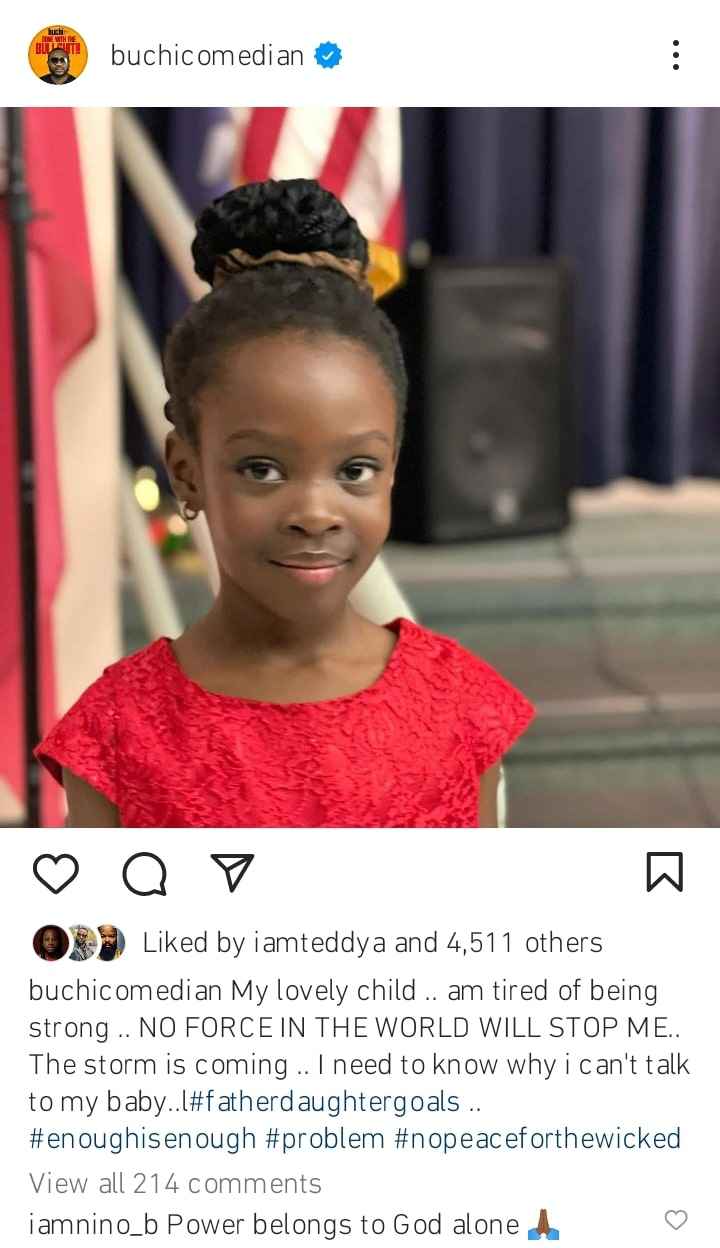Screen dimensions: 720x1248
Task: Open list of people who liked
Action: 372,942
